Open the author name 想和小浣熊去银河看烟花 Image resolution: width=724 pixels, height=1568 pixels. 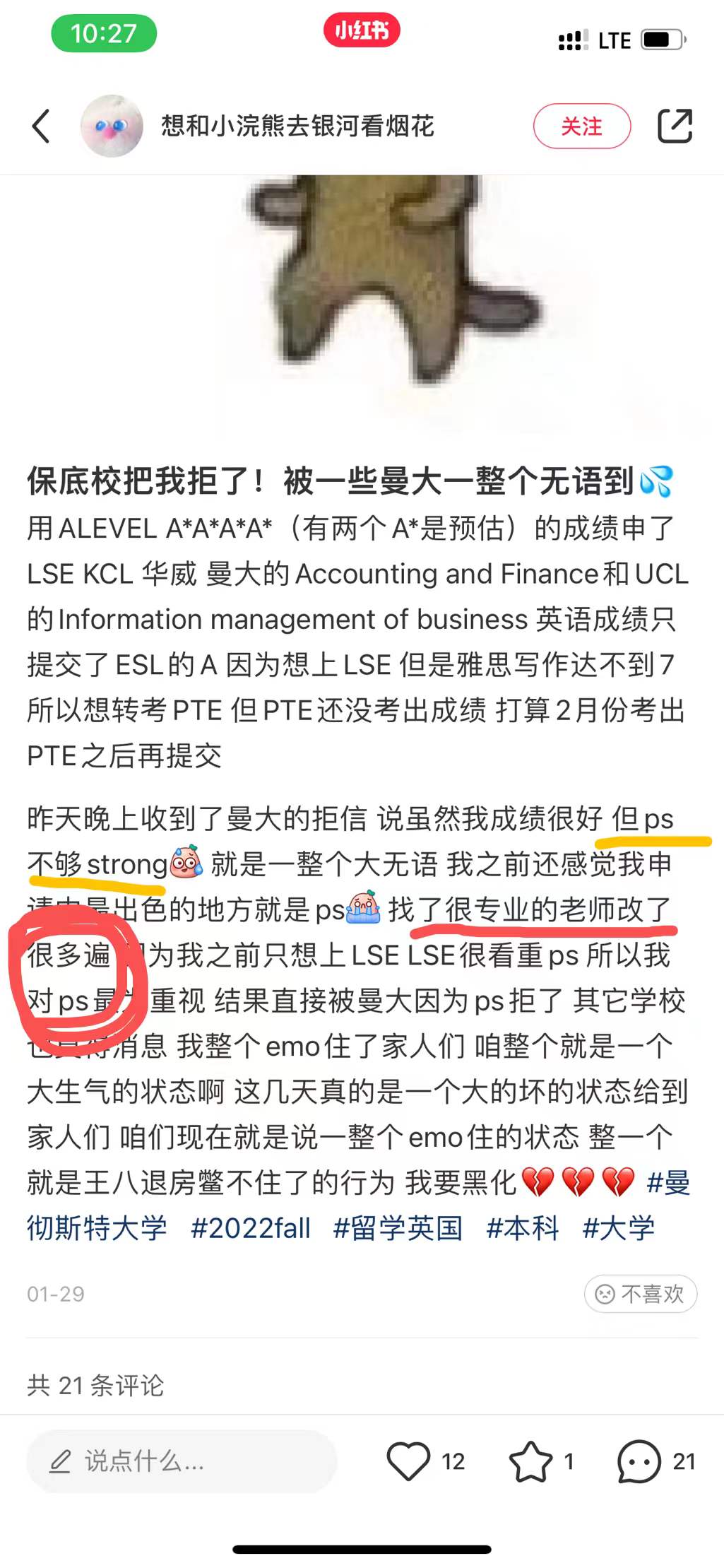pos(297,126)
